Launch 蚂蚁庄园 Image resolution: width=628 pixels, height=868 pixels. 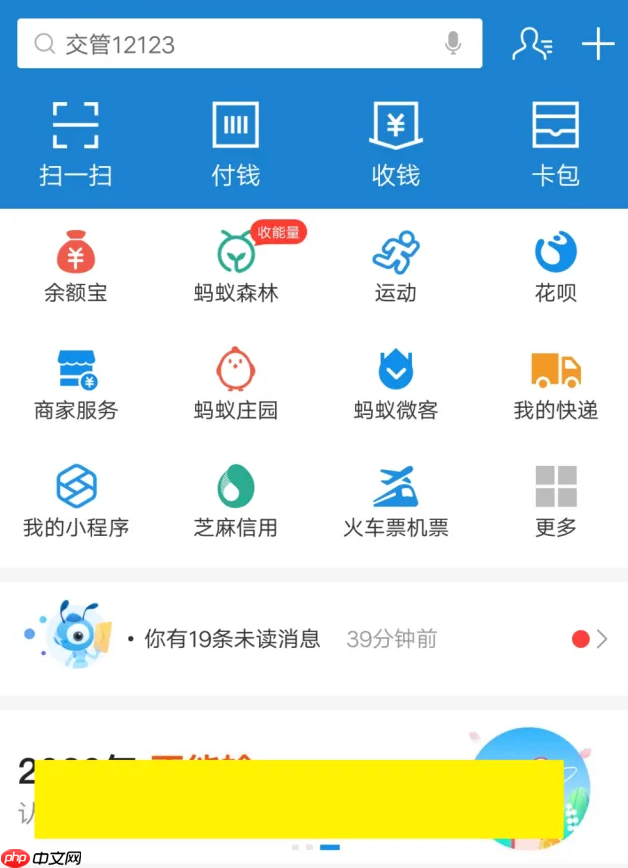coord(236,383)
